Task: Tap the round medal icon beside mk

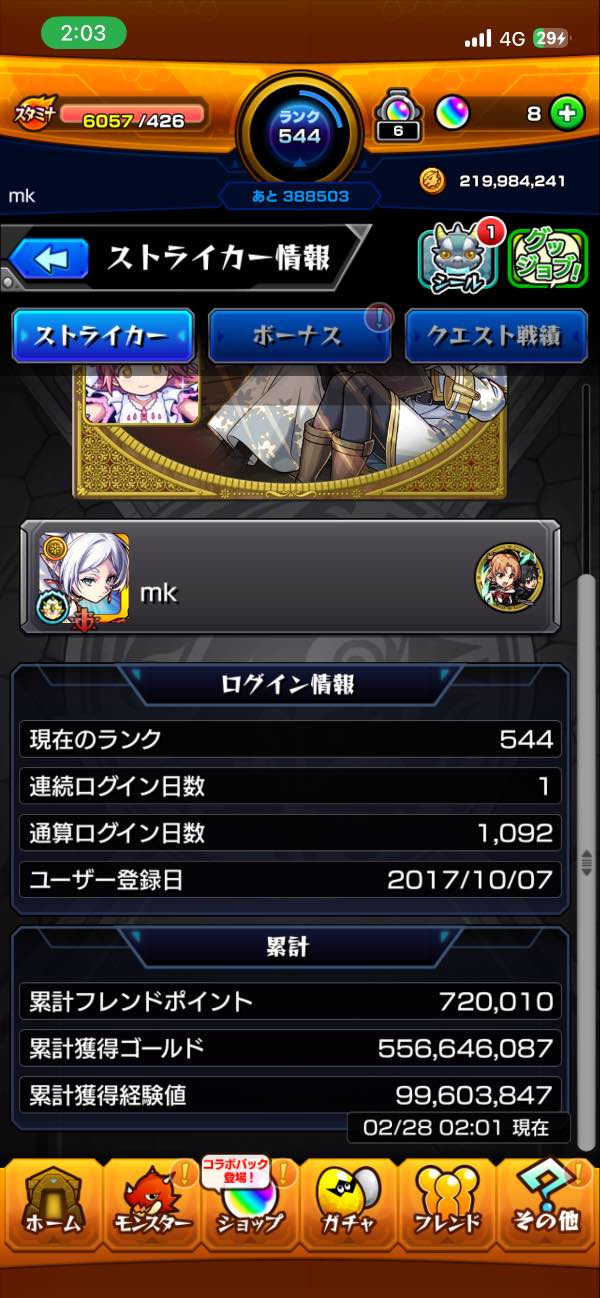Action: click(508, 576)
